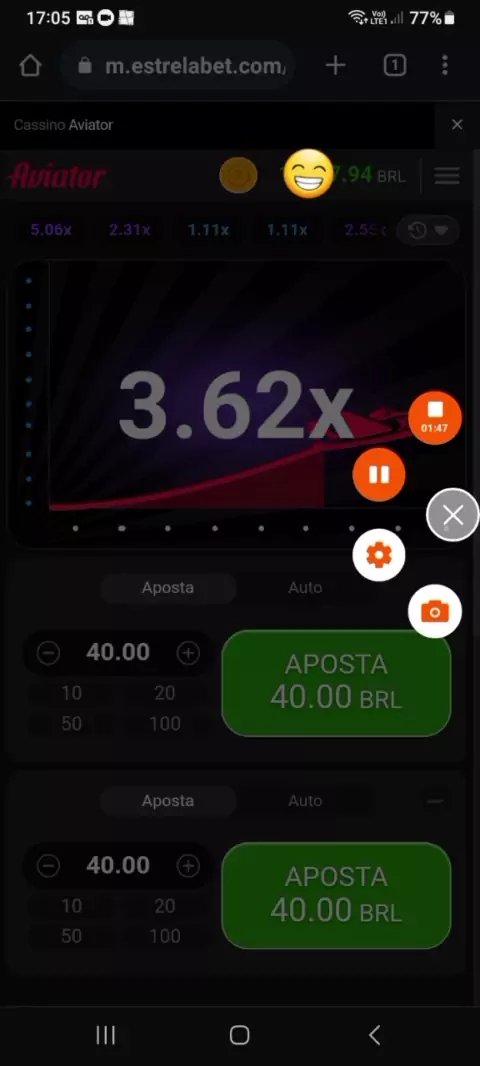Expand the round history multipliers list
The width and height of the screenshot is (480, 1066).
(x=428, y=230)
